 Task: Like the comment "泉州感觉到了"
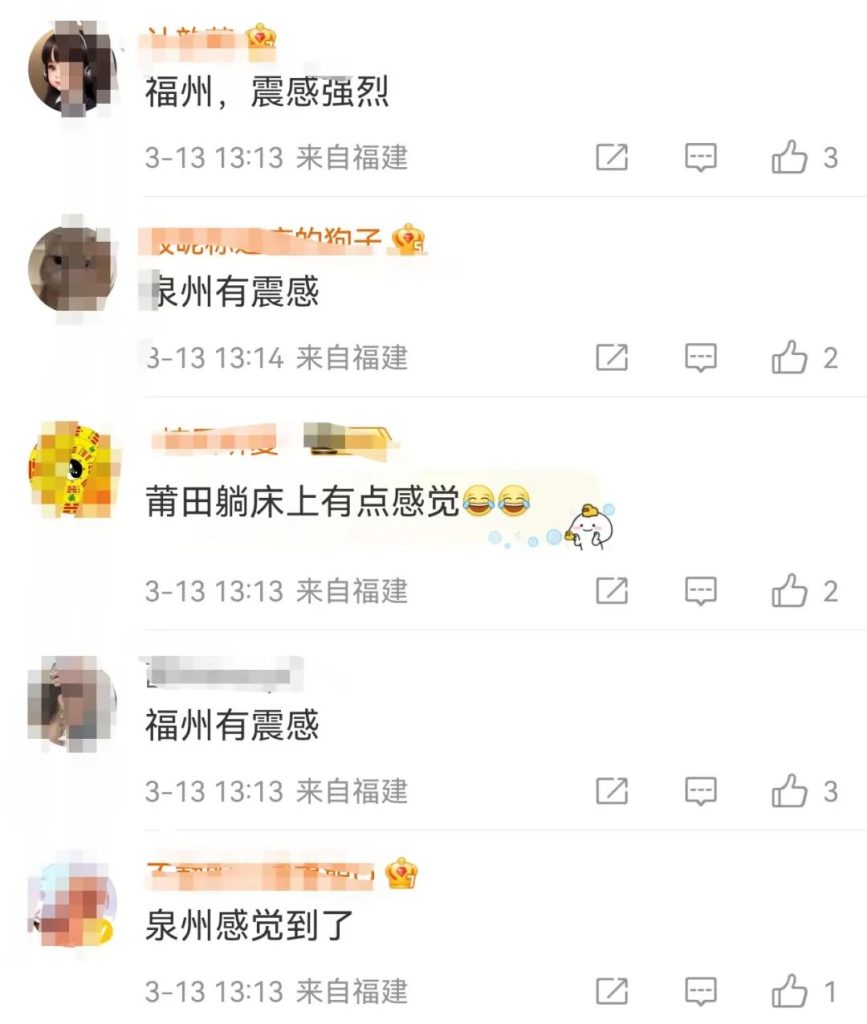(790, 991)
